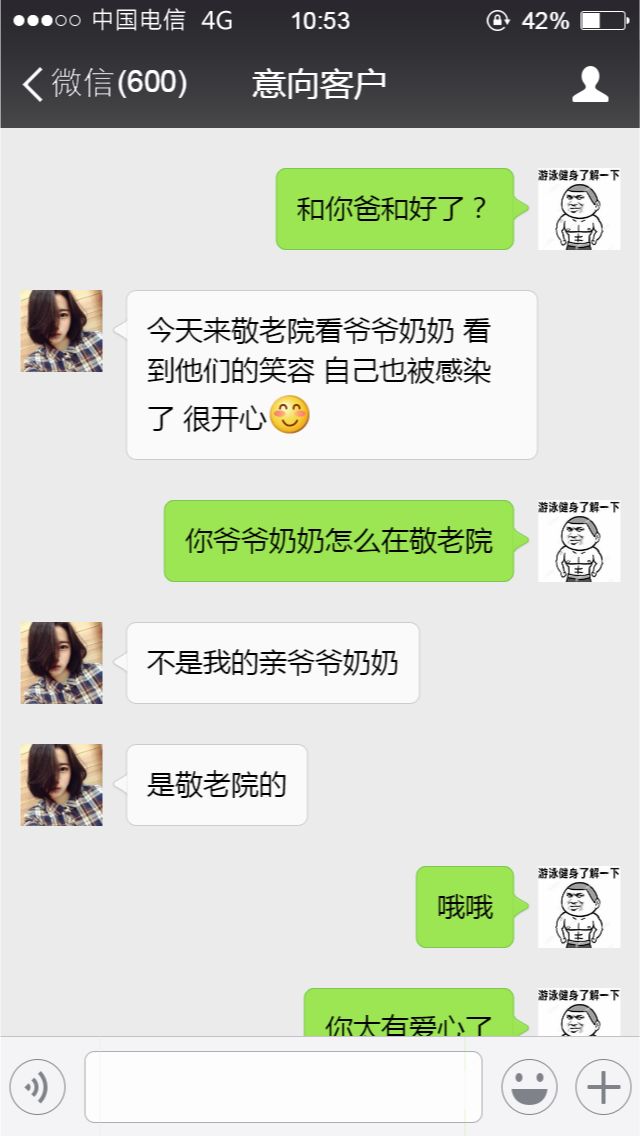Tap the avatar next to 不是我的亲爷爷奶奶

62,663
